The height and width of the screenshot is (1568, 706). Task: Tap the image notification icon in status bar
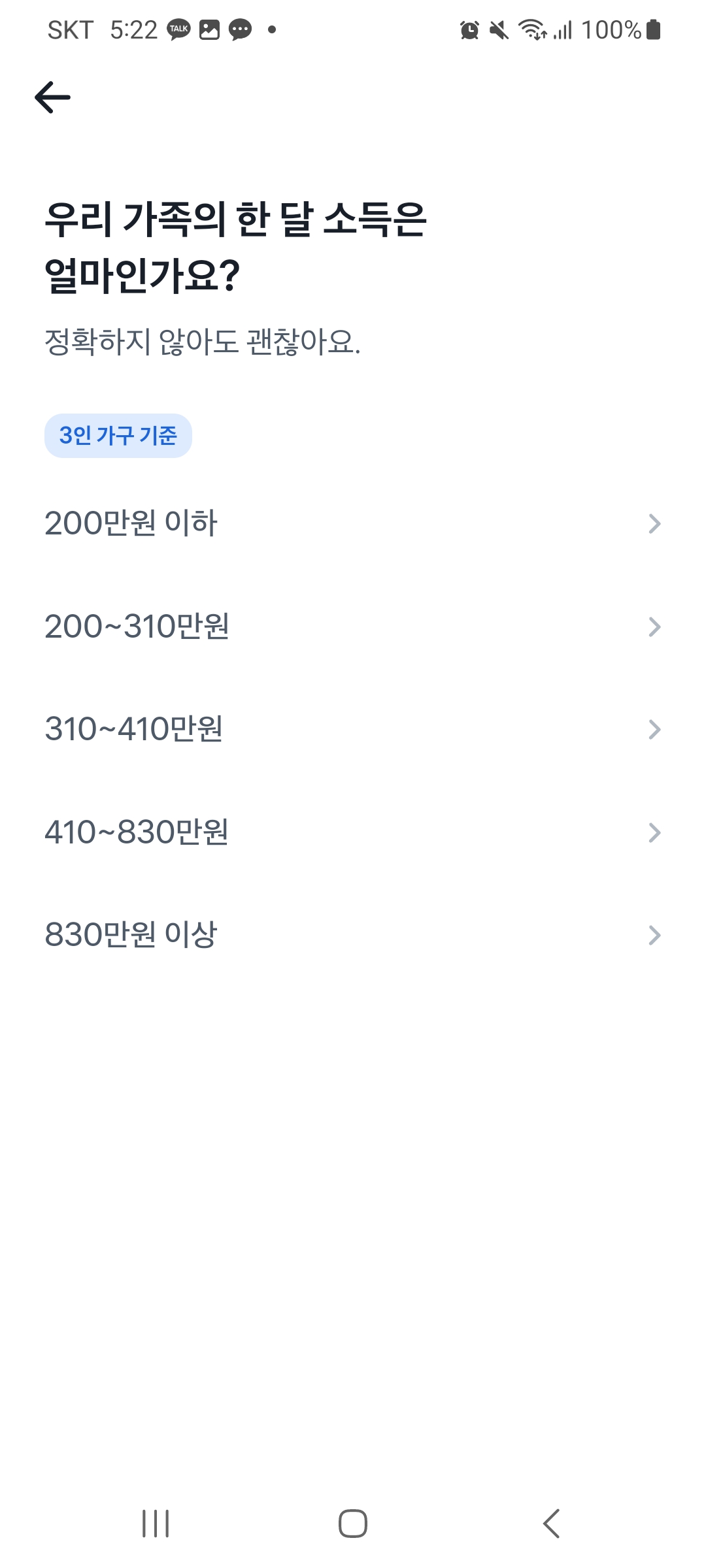[209, 29]
